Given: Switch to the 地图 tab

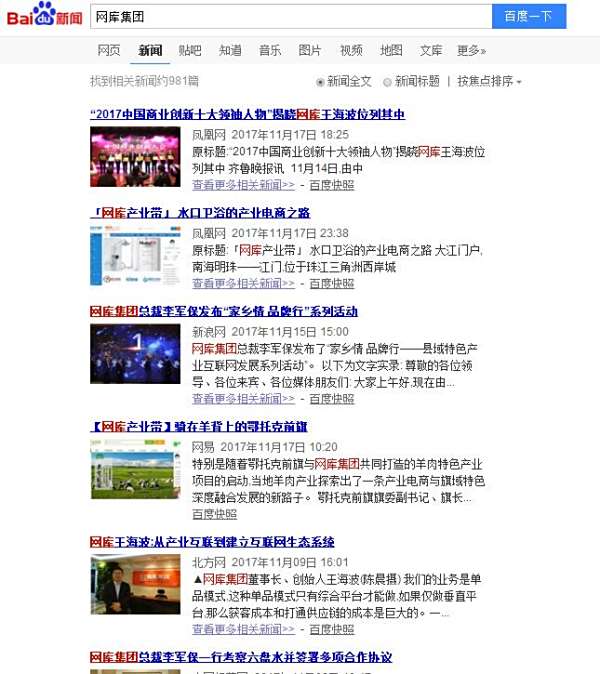Looking at the screenshot, I should coord(391,51).
